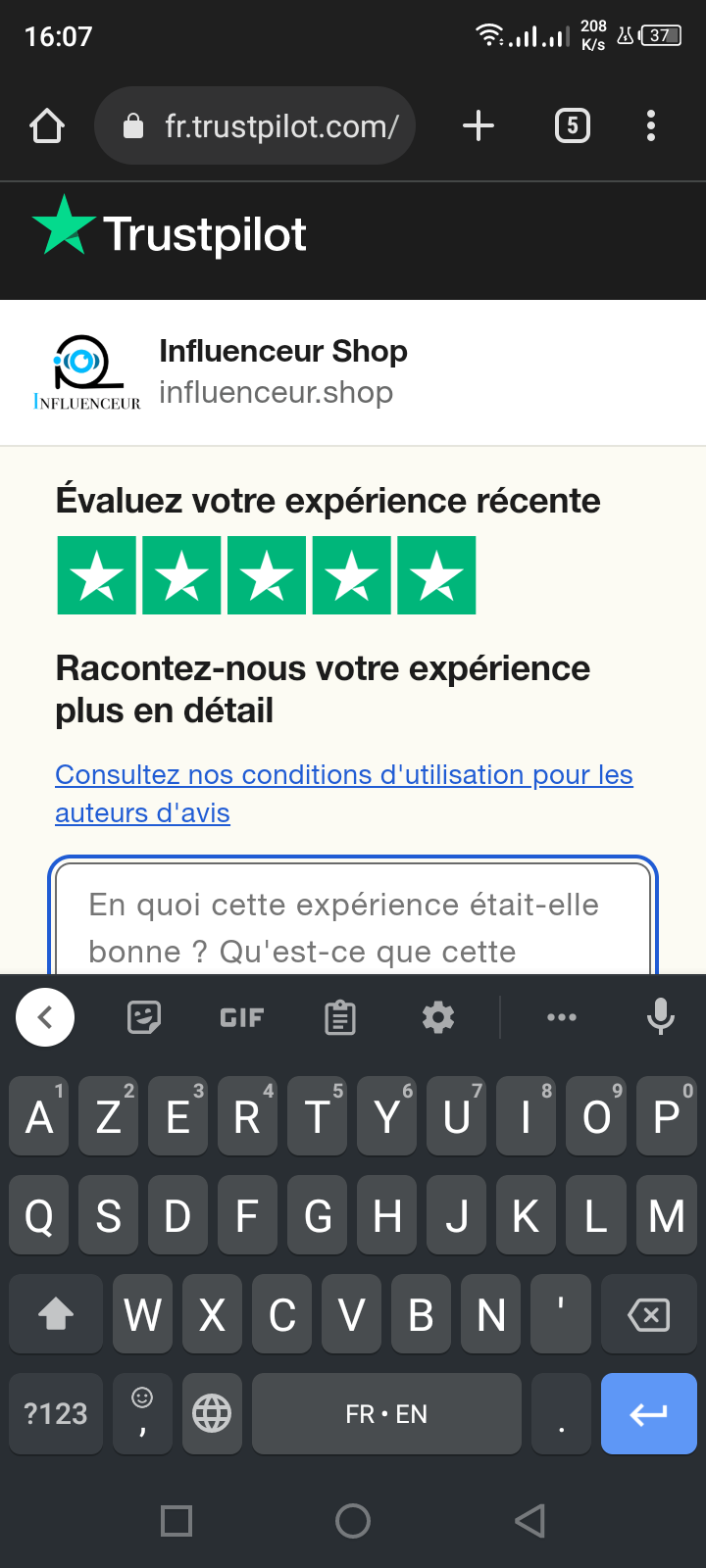Screen dimensions: 706x1568
Task: Focus the review text field
Action: (x=353, y=917)
